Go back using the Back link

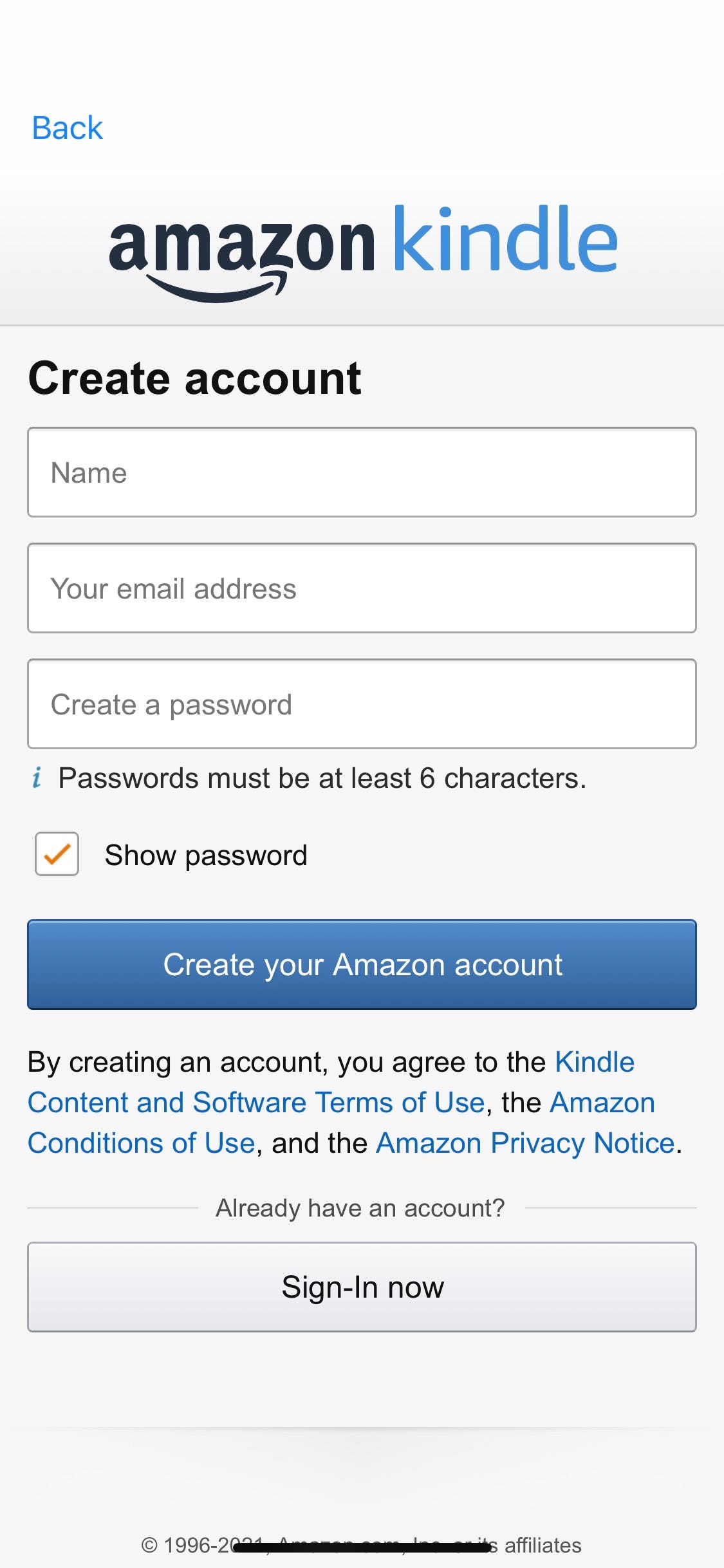(x=67, y=127)
